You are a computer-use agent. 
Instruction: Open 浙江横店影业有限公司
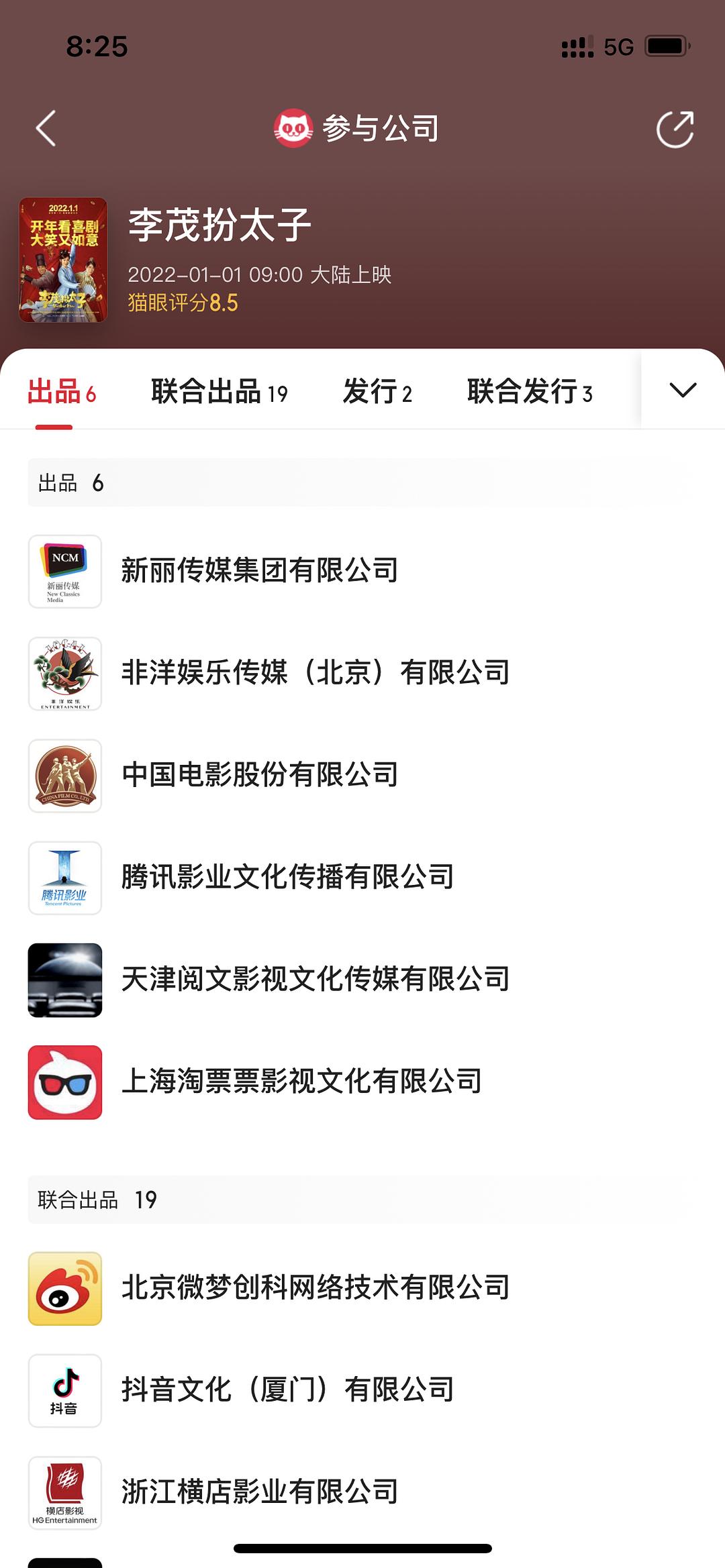point(260,1492)
